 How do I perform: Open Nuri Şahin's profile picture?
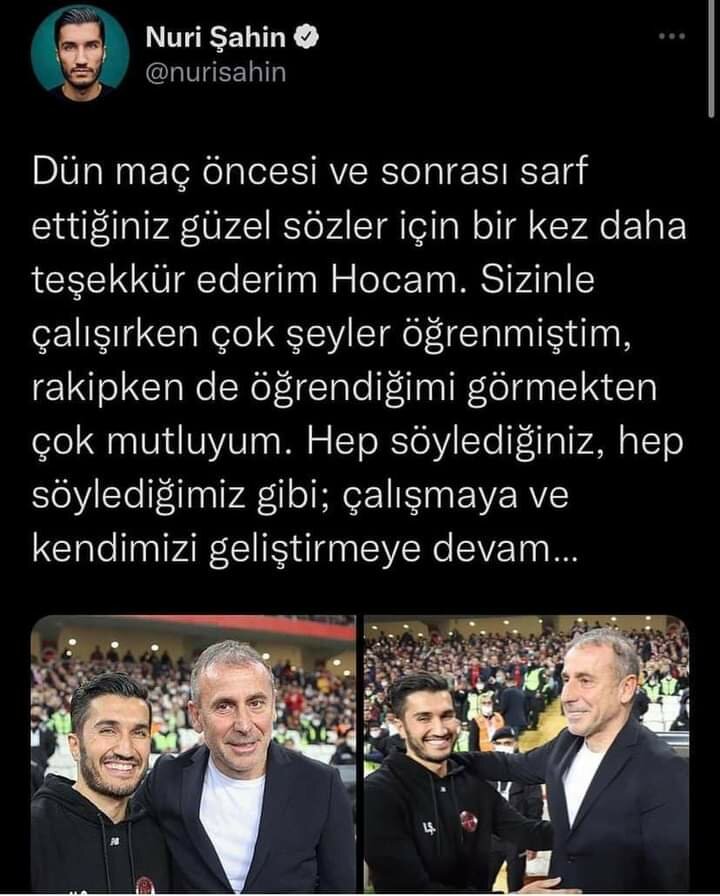pyautogui.click(x=80, y=54)
